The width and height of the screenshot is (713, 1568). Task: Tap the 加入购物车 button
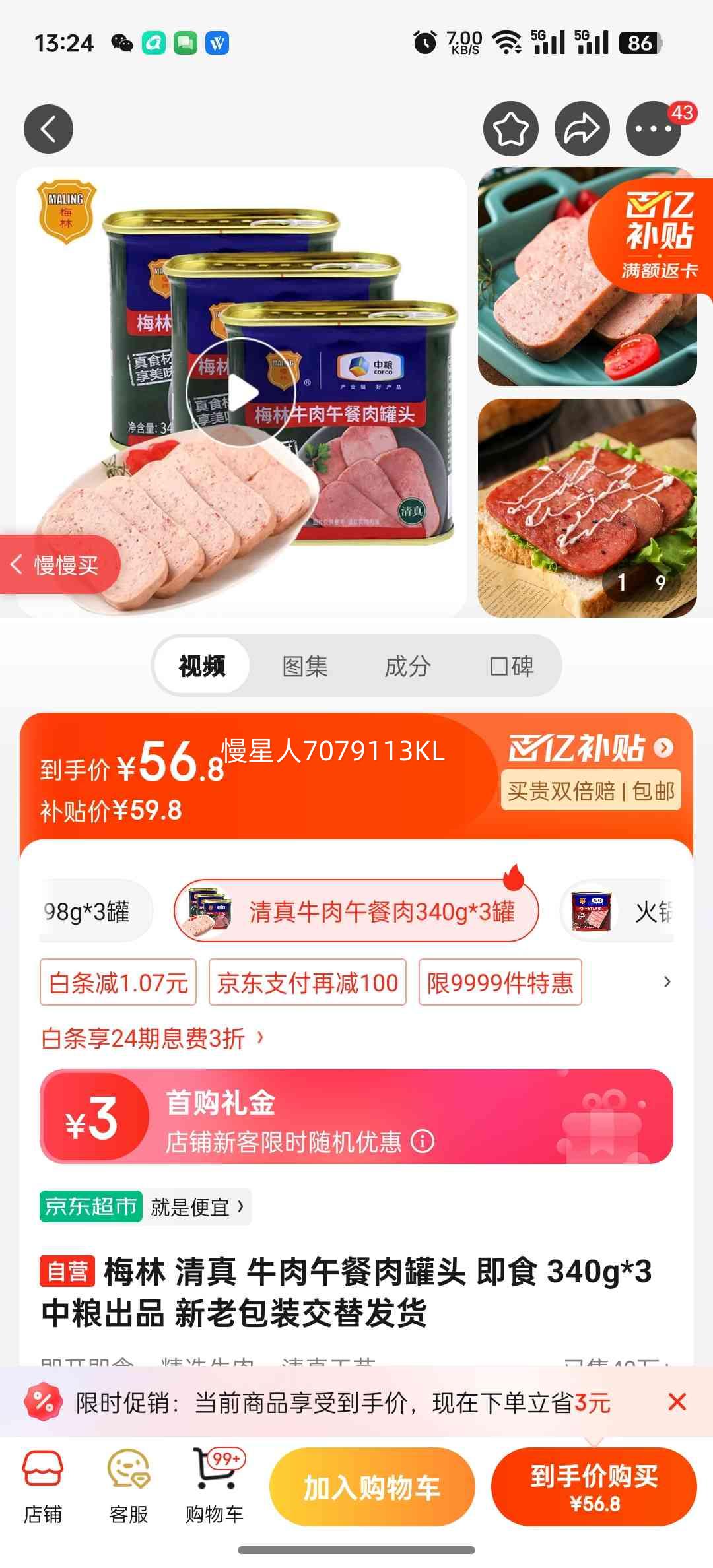tap(372, 1486)
